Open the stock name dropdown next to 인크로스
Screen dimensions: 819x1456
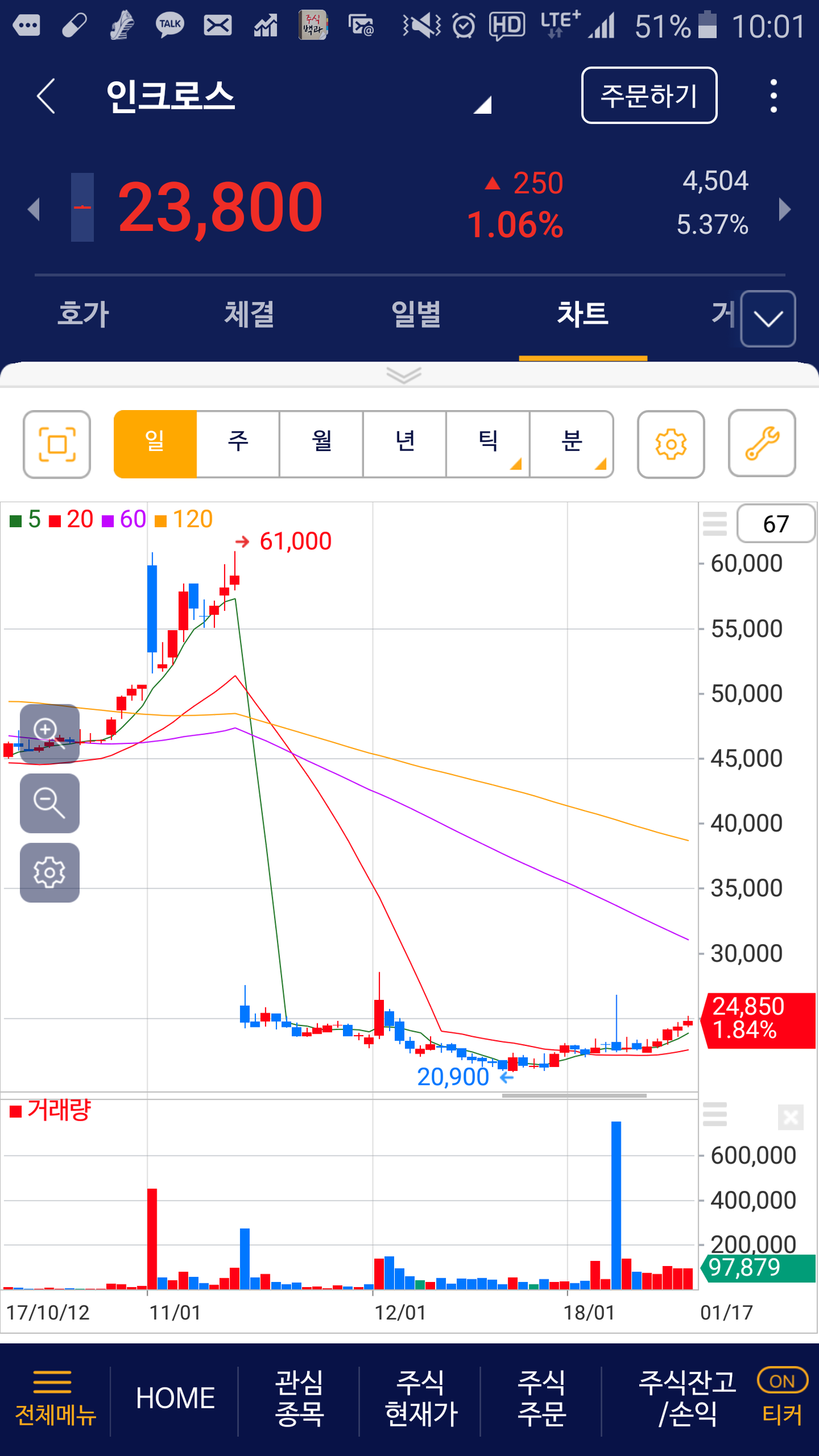484,102
